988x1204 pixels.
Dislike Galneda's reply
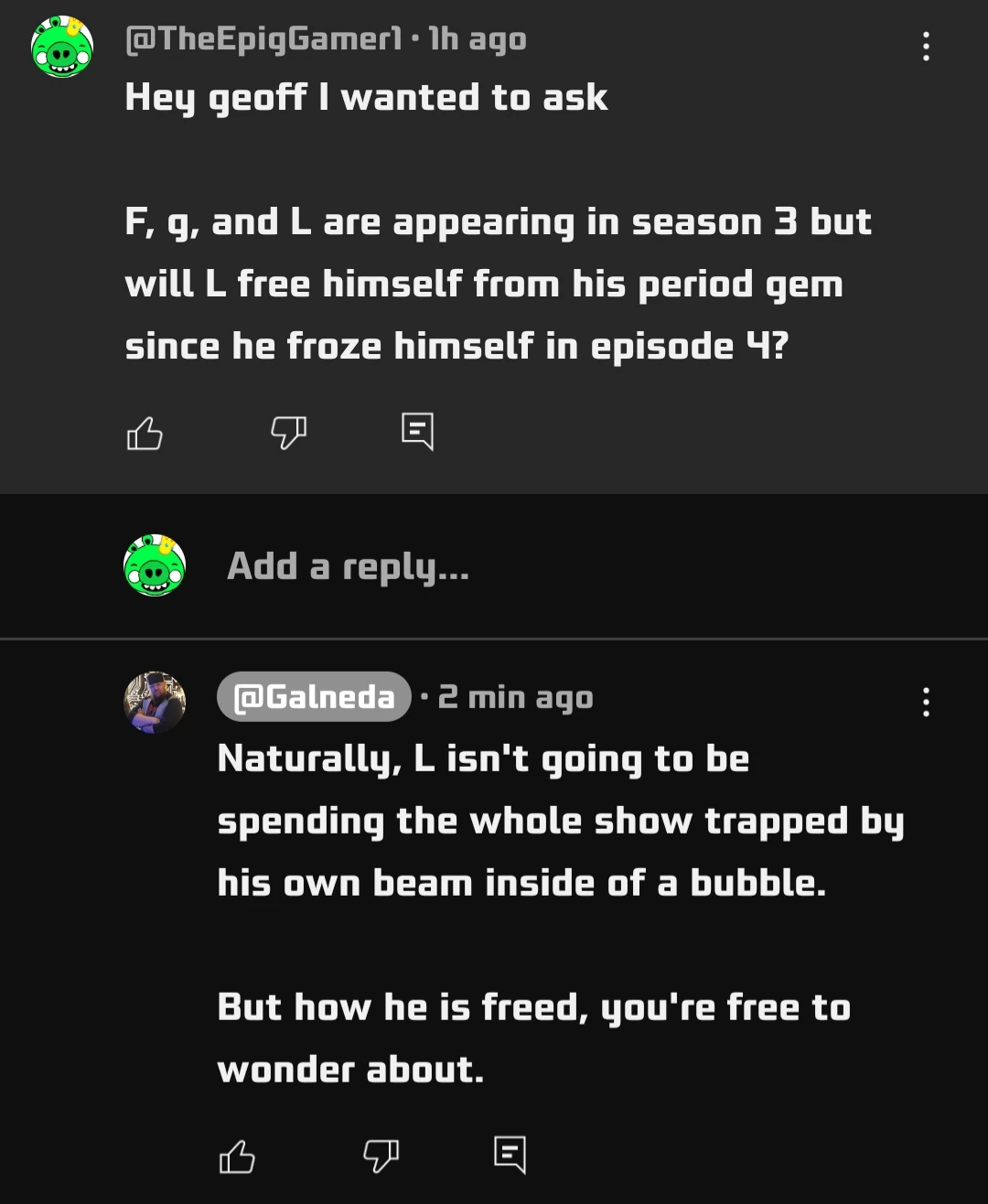point(381,1156)
